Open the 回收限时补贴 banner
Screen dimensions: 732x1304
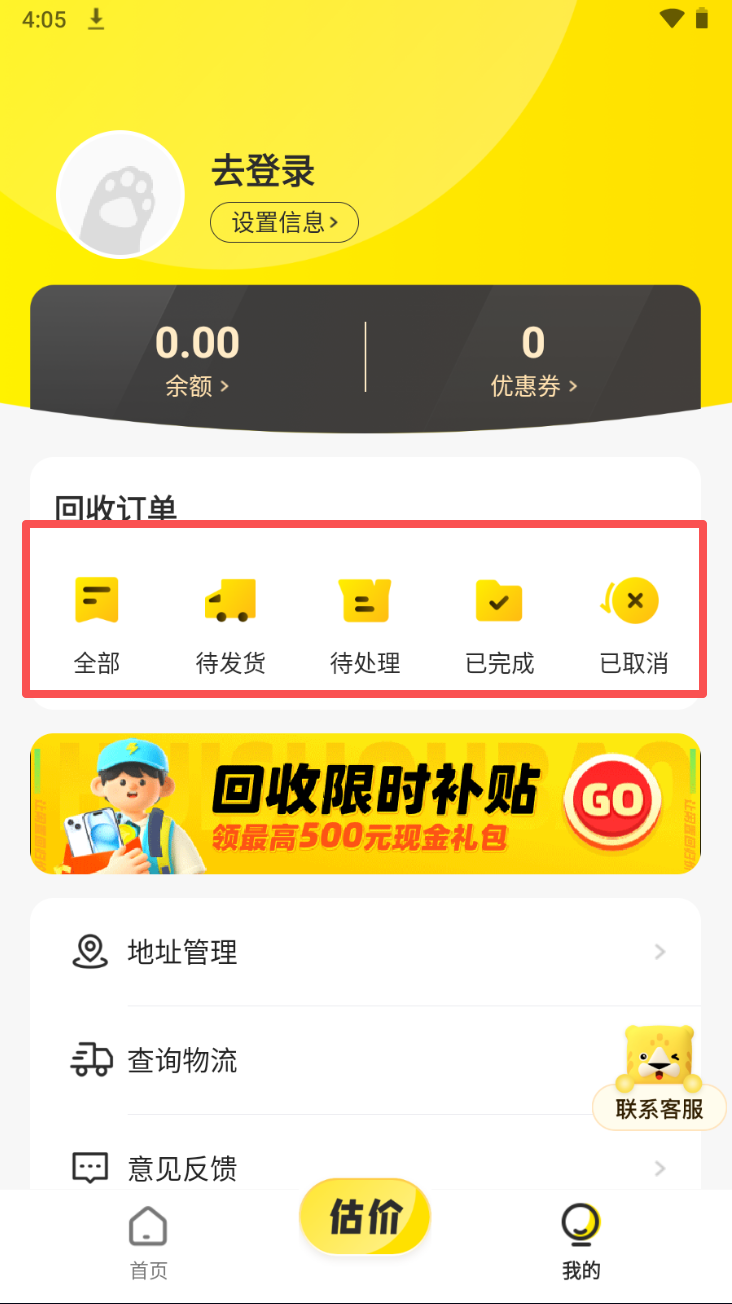coord(365,803)
